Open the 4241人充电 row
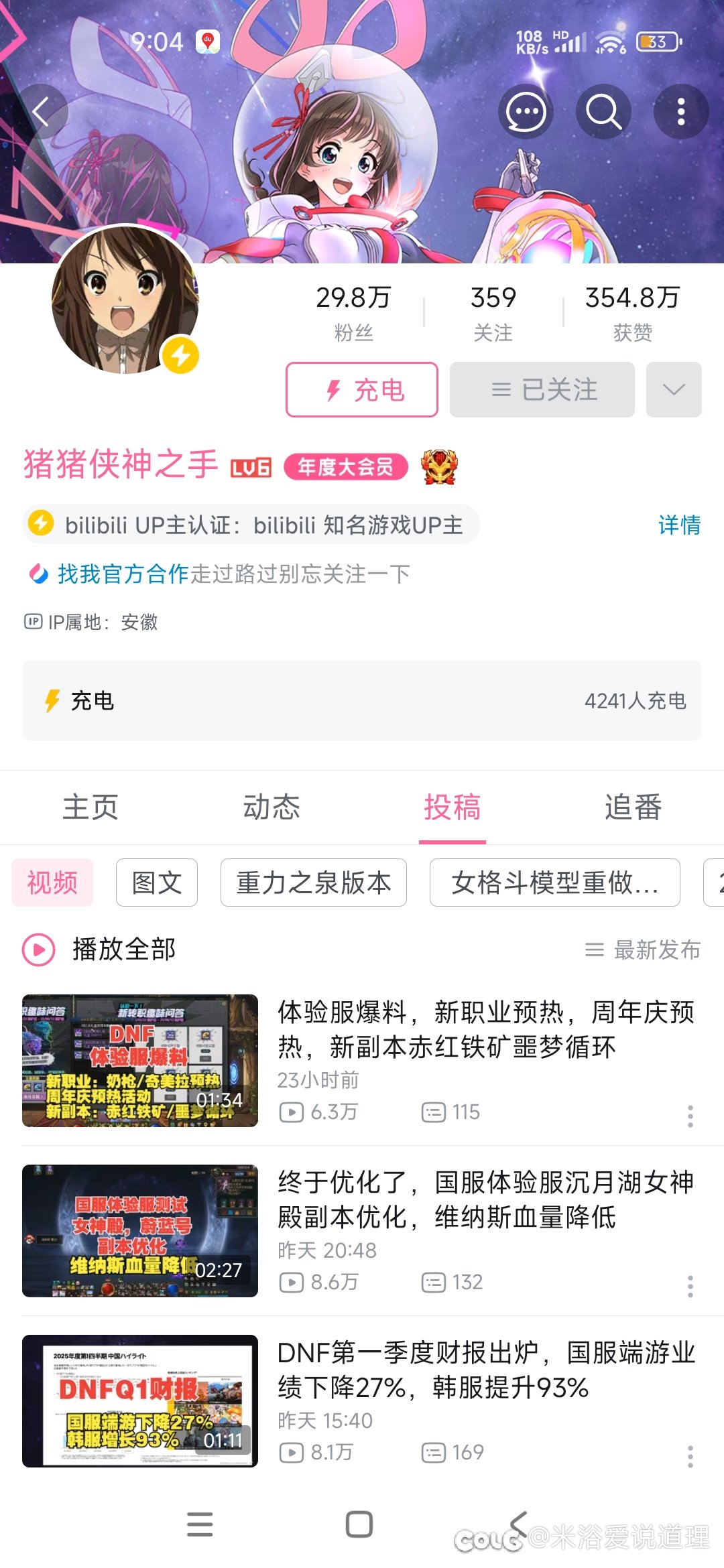724x1568 pixels. [362, 701]
